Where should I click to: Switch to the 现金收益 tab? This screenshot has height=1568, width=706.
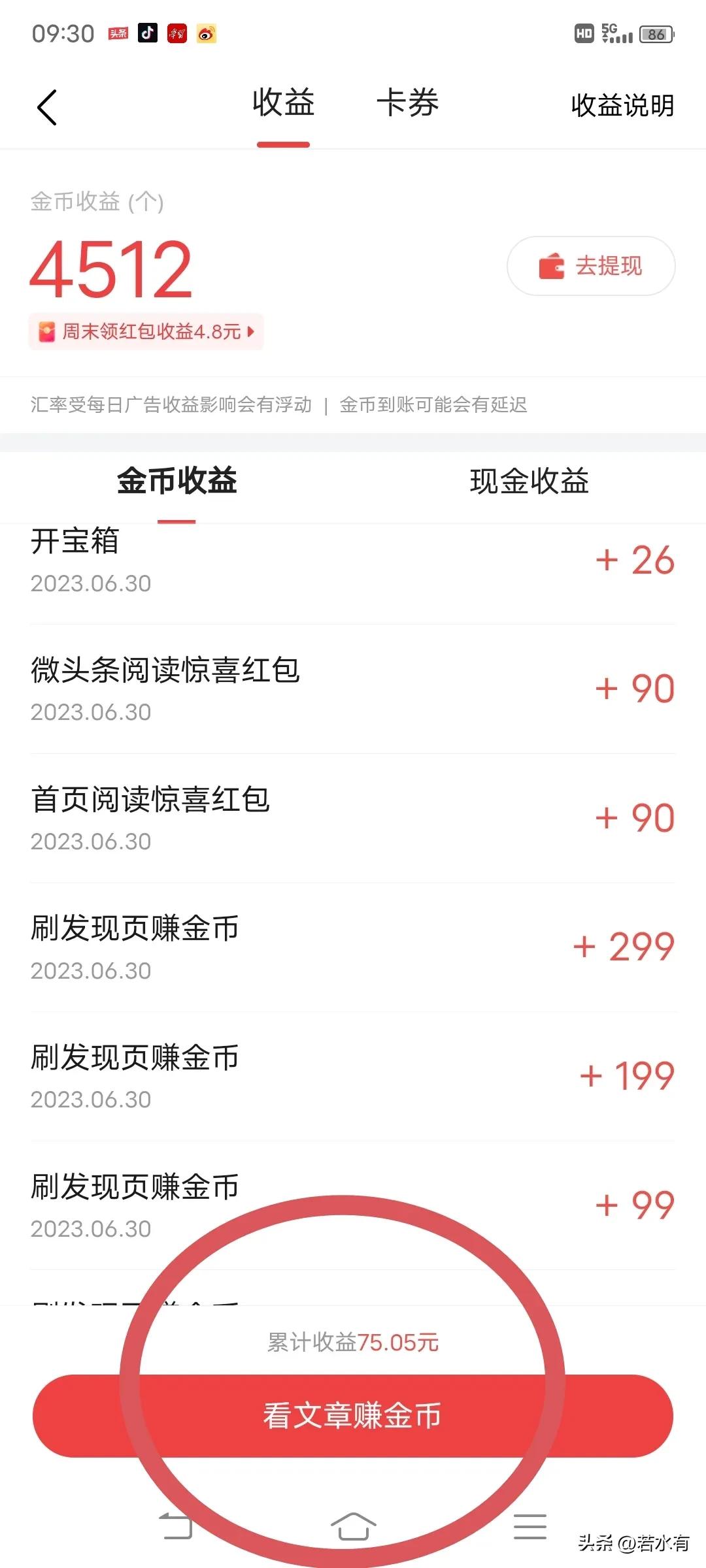(529, 482)
